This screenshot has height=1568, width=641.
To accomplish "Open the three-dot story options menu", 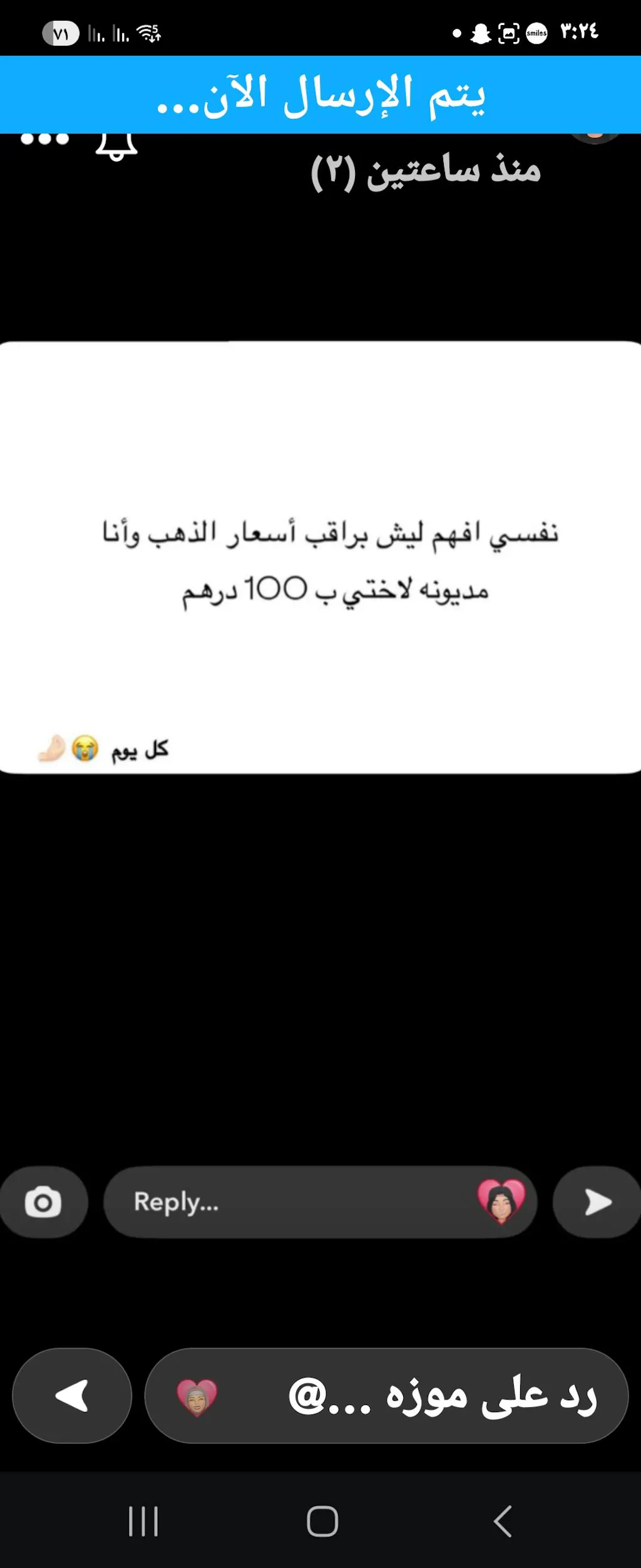I will [44, 139].
